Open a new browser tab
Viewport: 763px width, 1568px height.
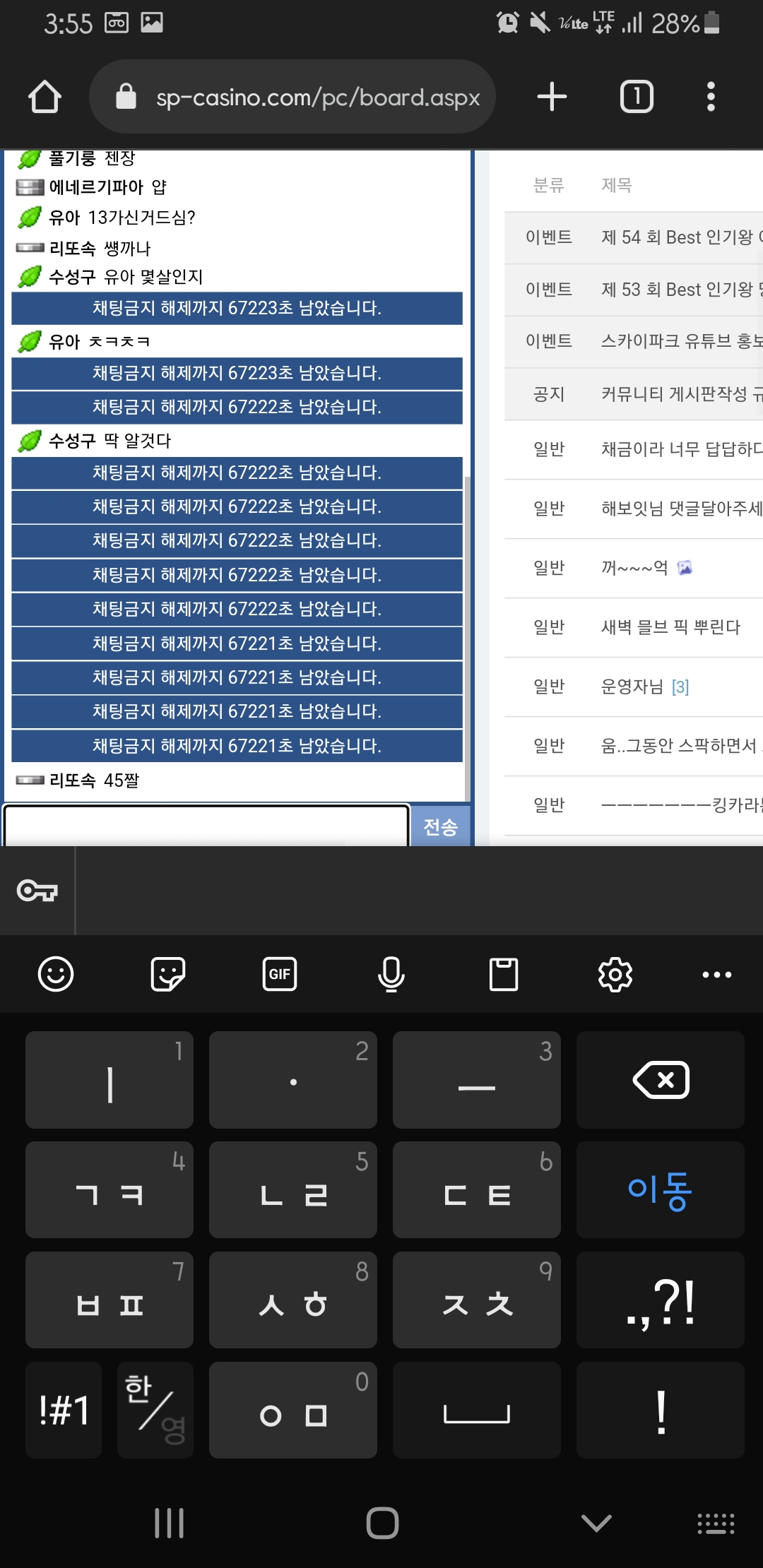[x=552, y=97]
